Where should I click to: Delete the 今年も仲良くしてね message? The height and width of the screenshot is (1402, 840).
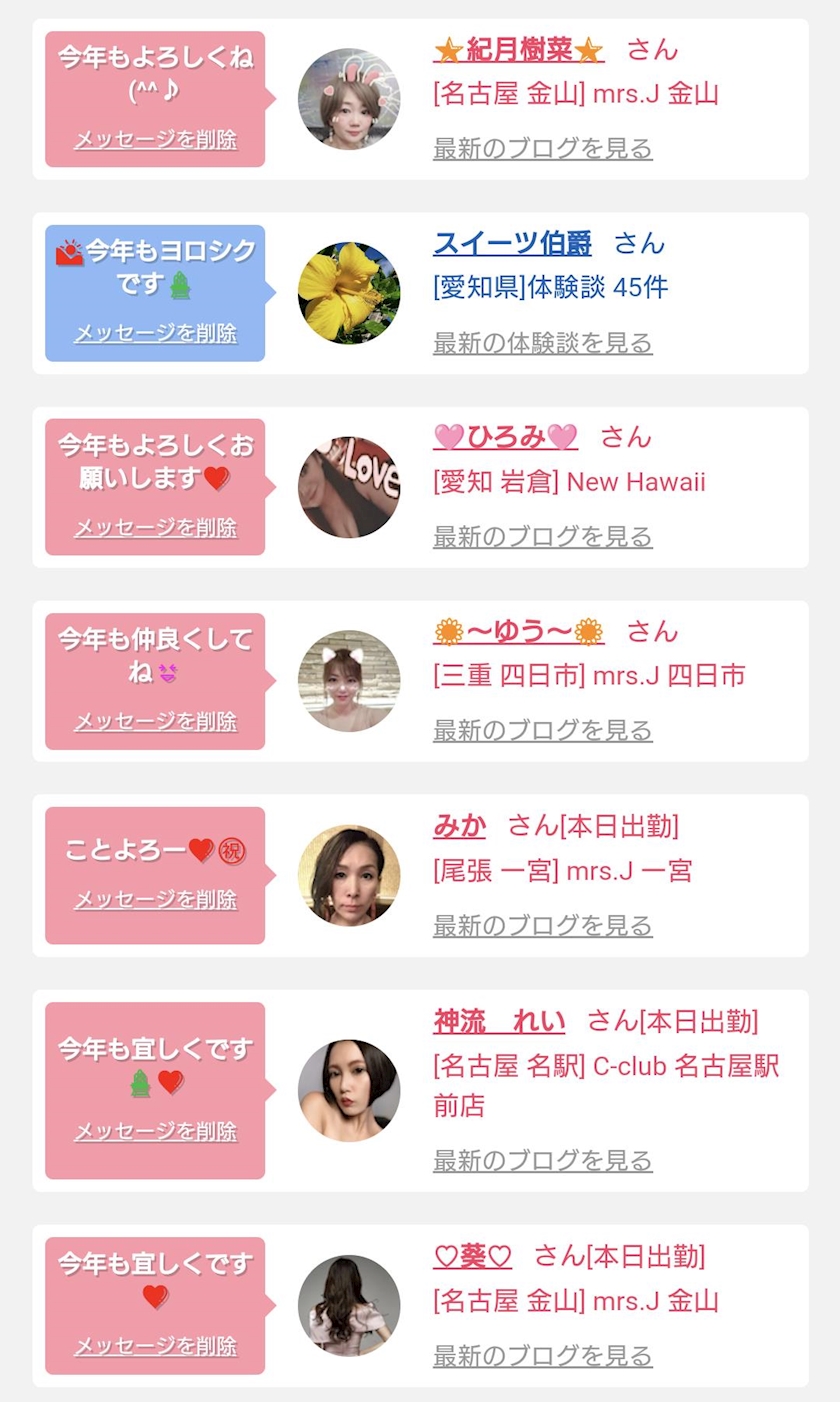[x=155, y=721]
